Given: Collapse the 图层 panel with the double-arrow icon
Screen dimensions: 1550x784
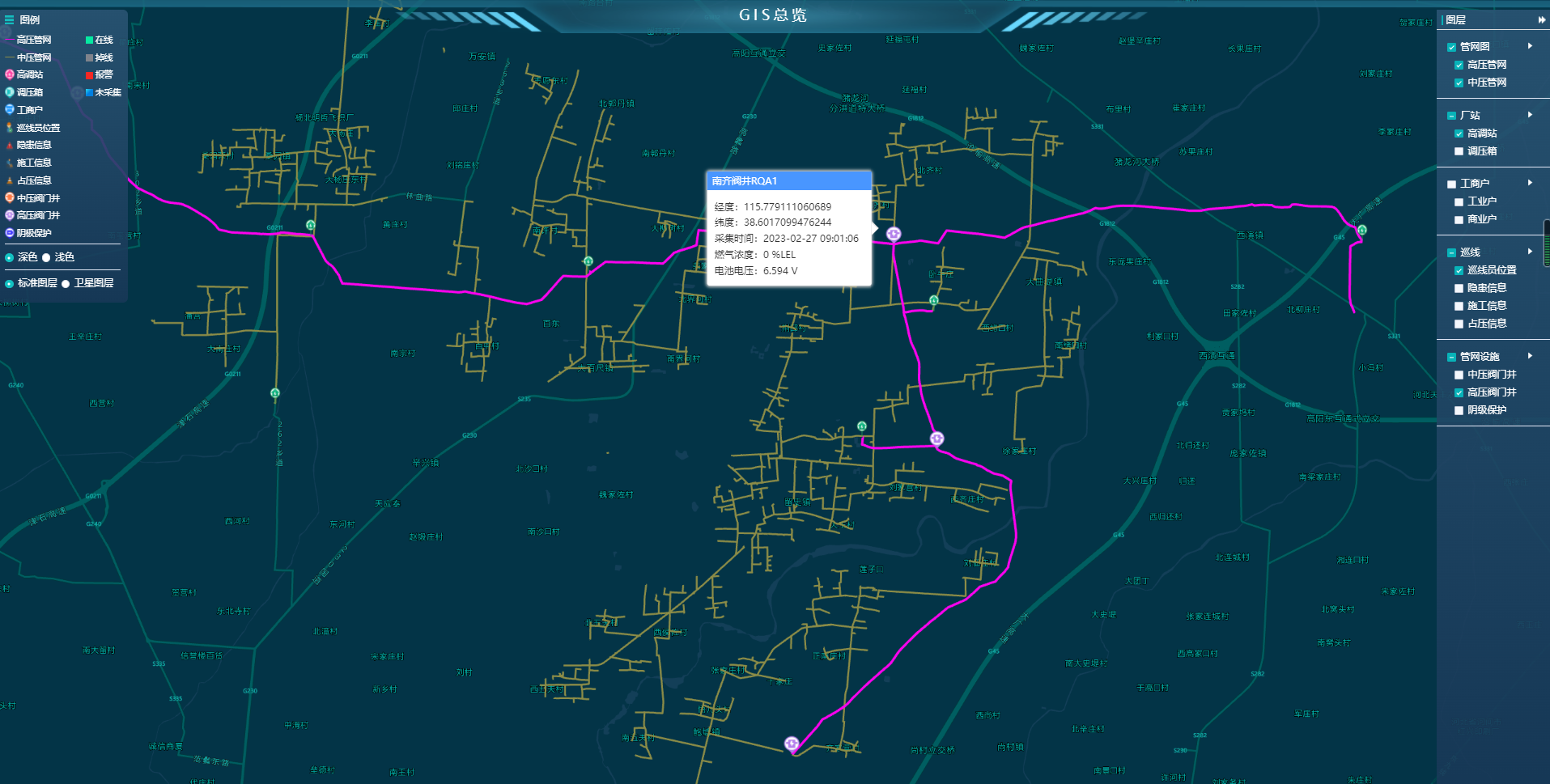Looking at the screenshot, I should point(1541,19).
